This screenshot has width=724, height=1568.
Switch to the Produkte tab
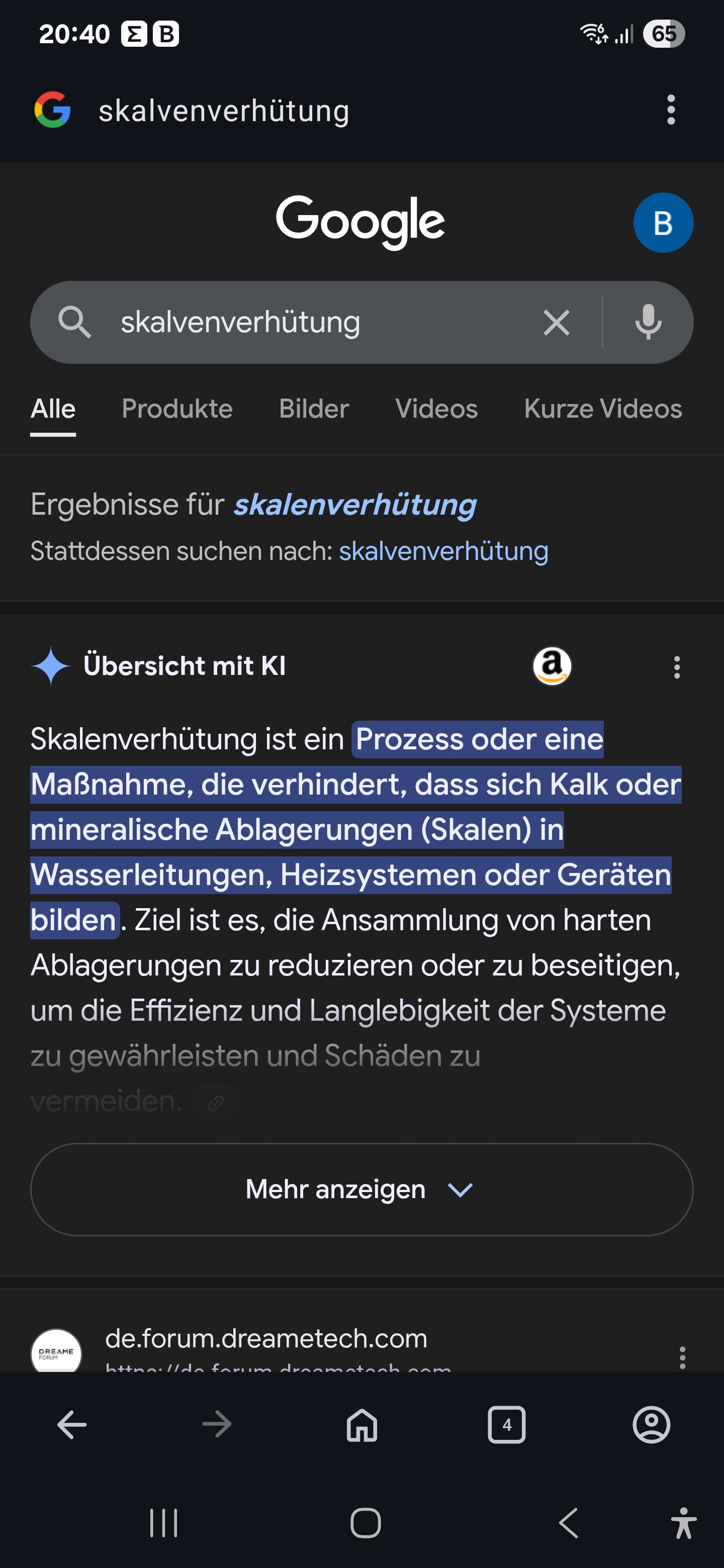tap(176, 409)
